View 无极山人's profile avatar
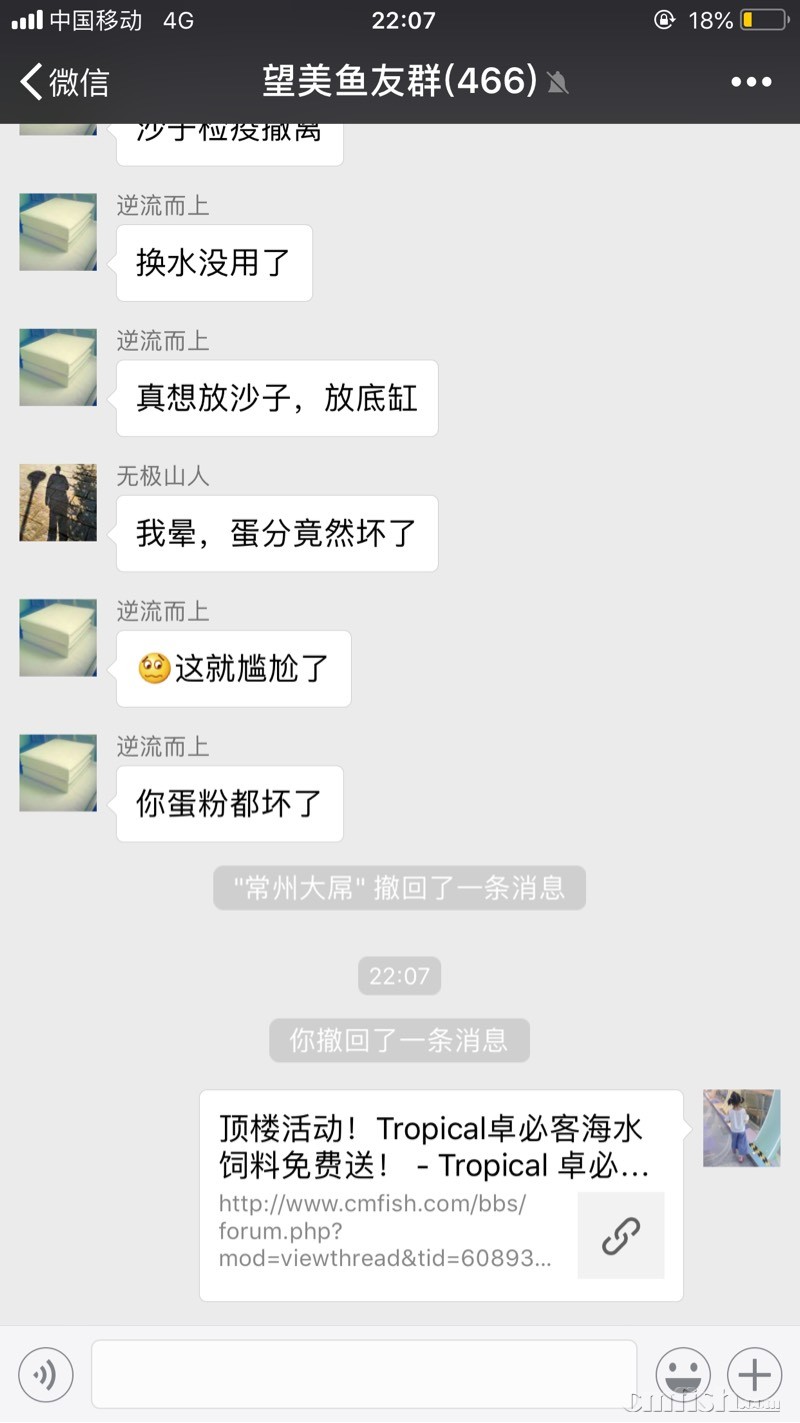This screenshot has height=1423, width=800. point(58,502)
